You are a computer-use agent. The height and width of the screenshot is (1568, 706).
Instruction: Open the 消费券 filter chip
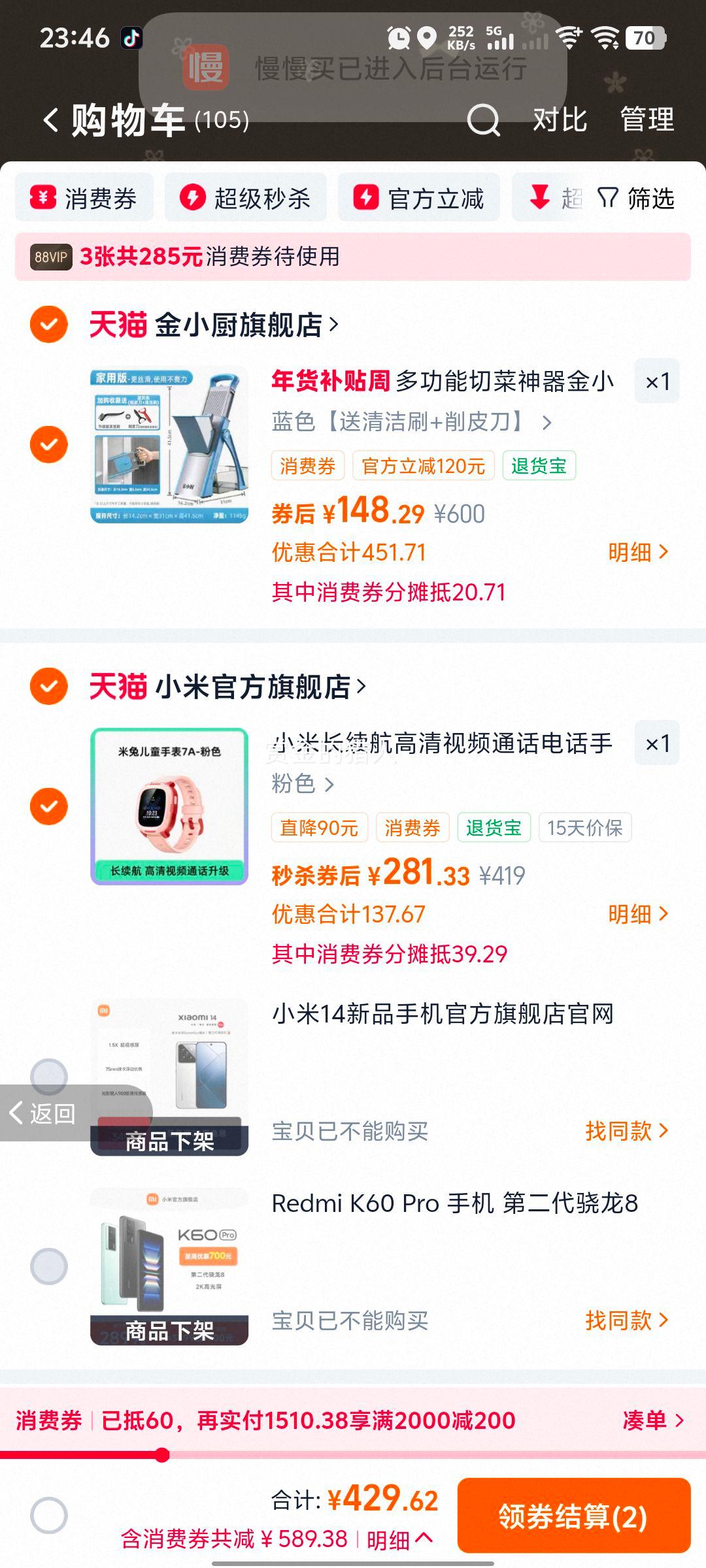coord(84,198)
